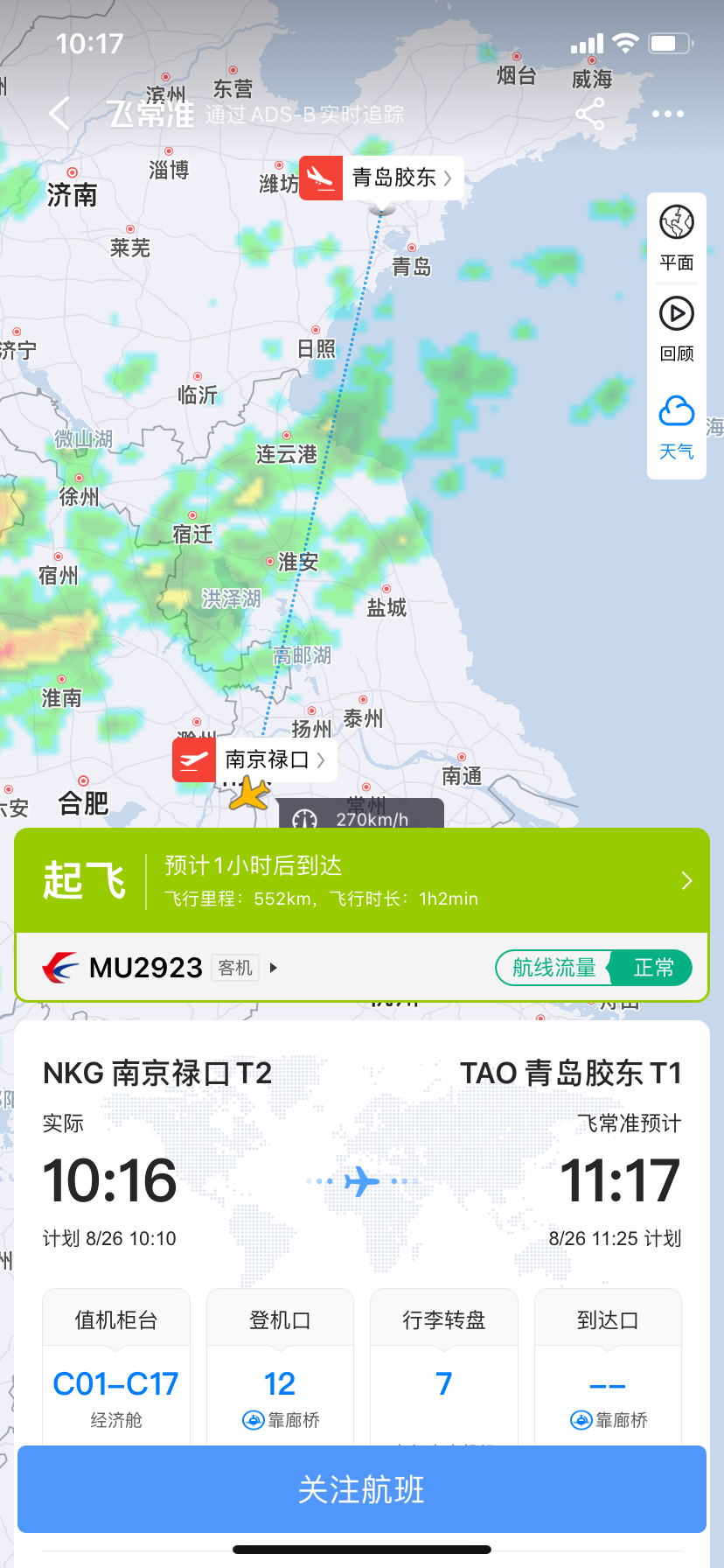Select boarding gate 12
Screen dimensions: 724x1568
tap(279, 1383)
